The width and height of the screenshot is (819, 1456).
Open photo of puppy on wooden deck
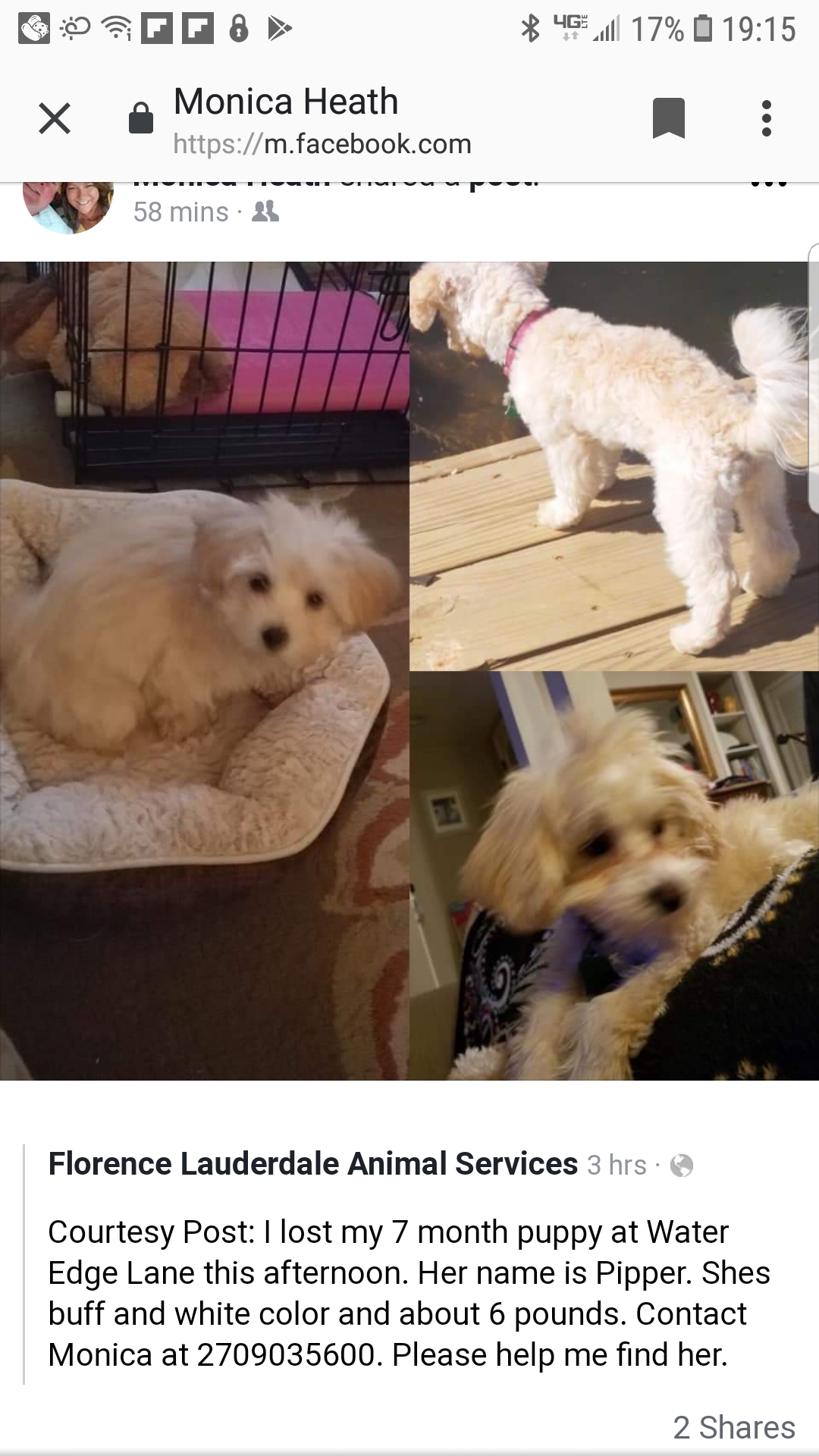tap(613, 466)
